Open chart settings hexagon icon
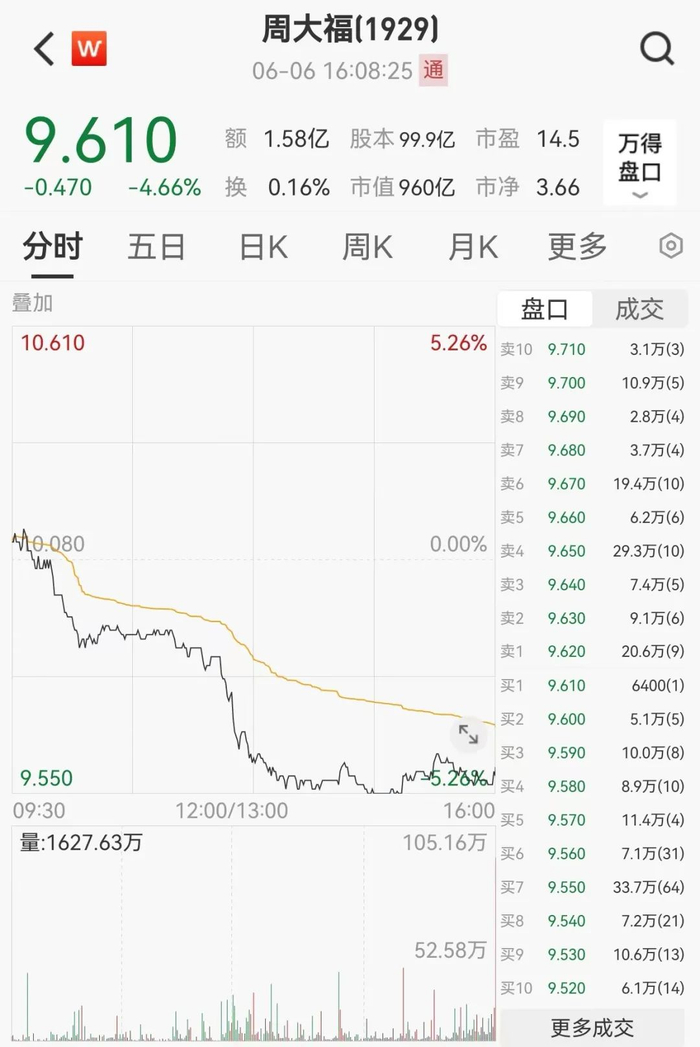 click(x=671, y=246)
